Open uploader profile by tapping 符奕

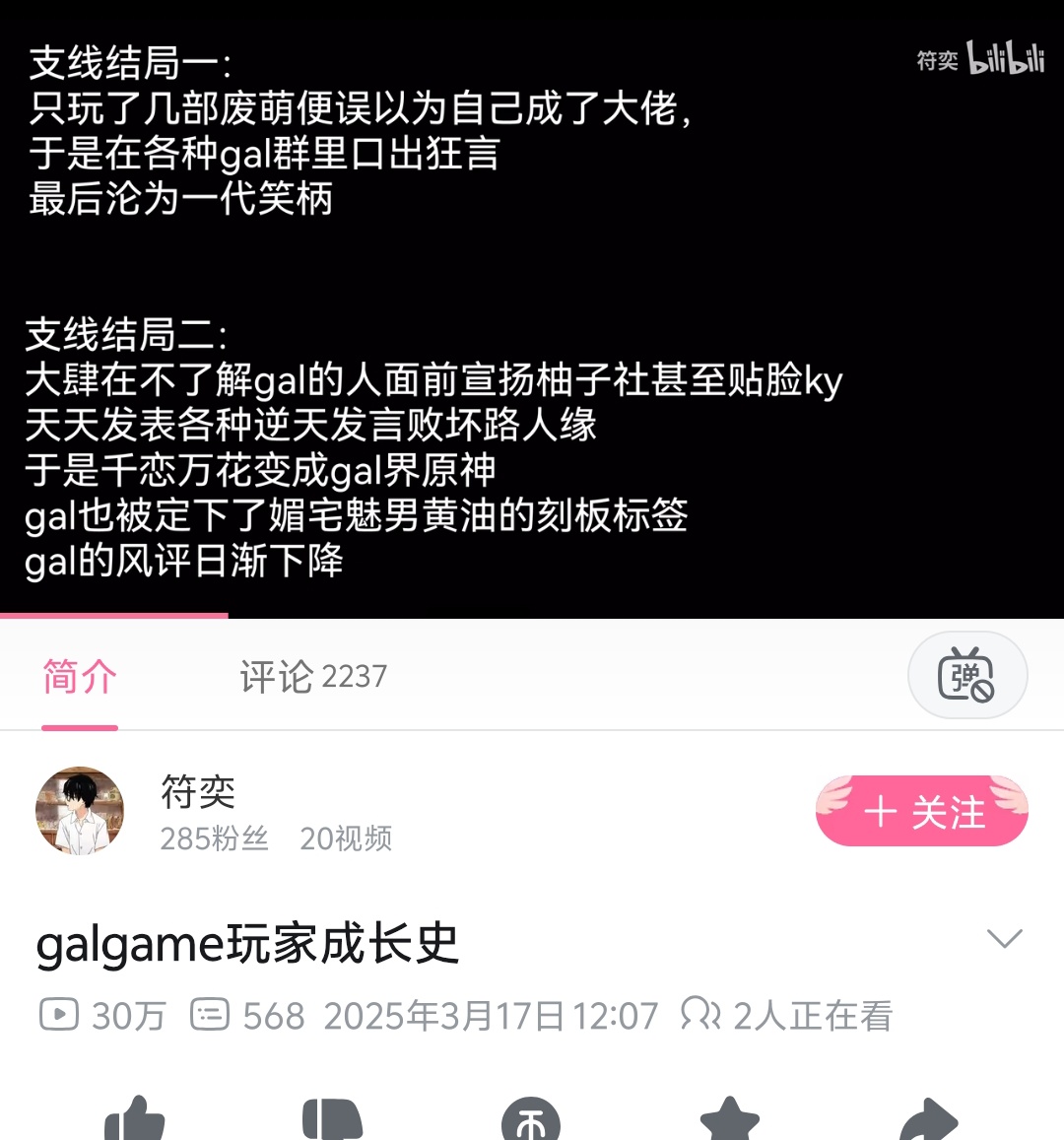196,788
